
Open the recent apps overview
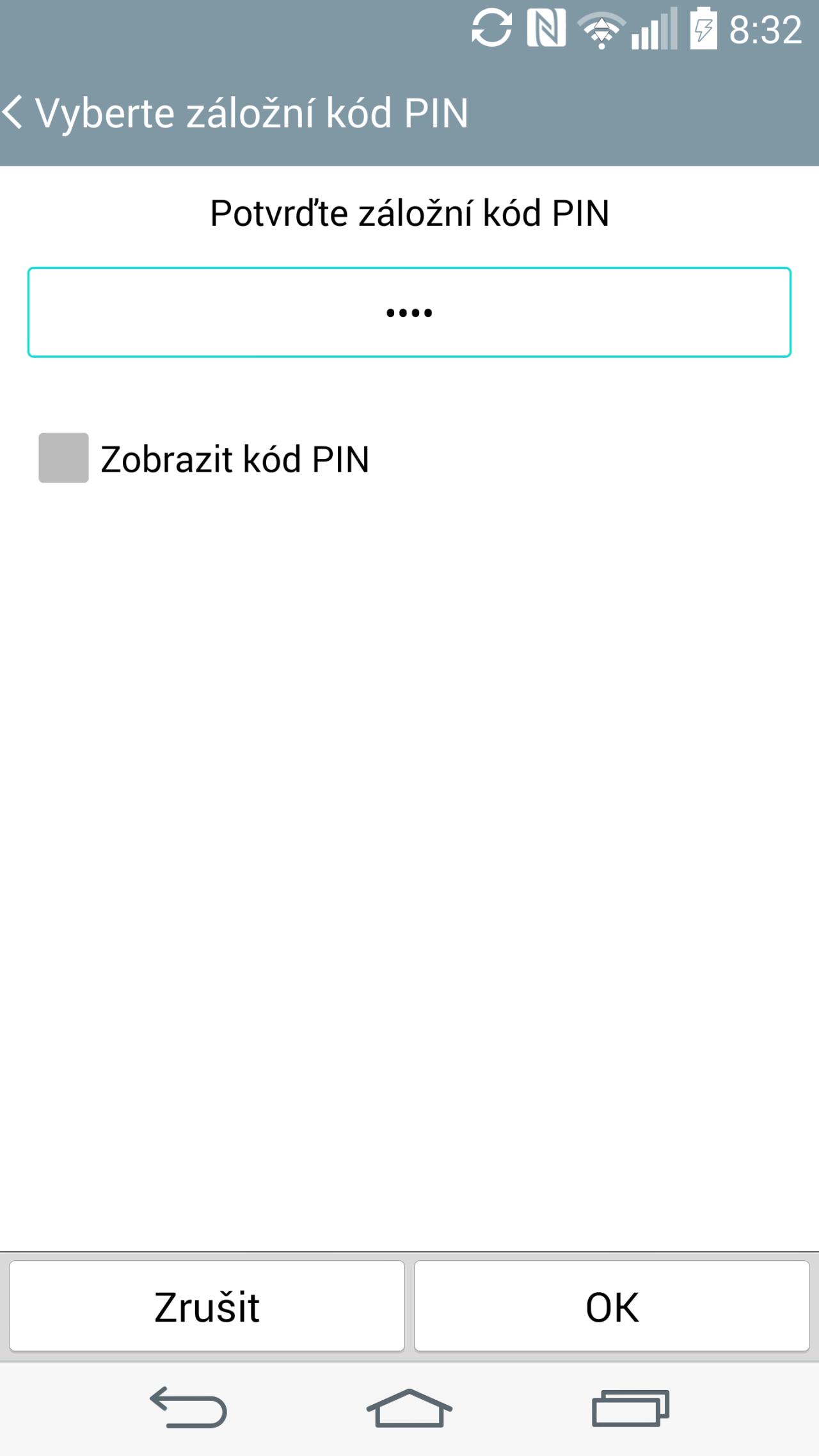coord(631,1407)
